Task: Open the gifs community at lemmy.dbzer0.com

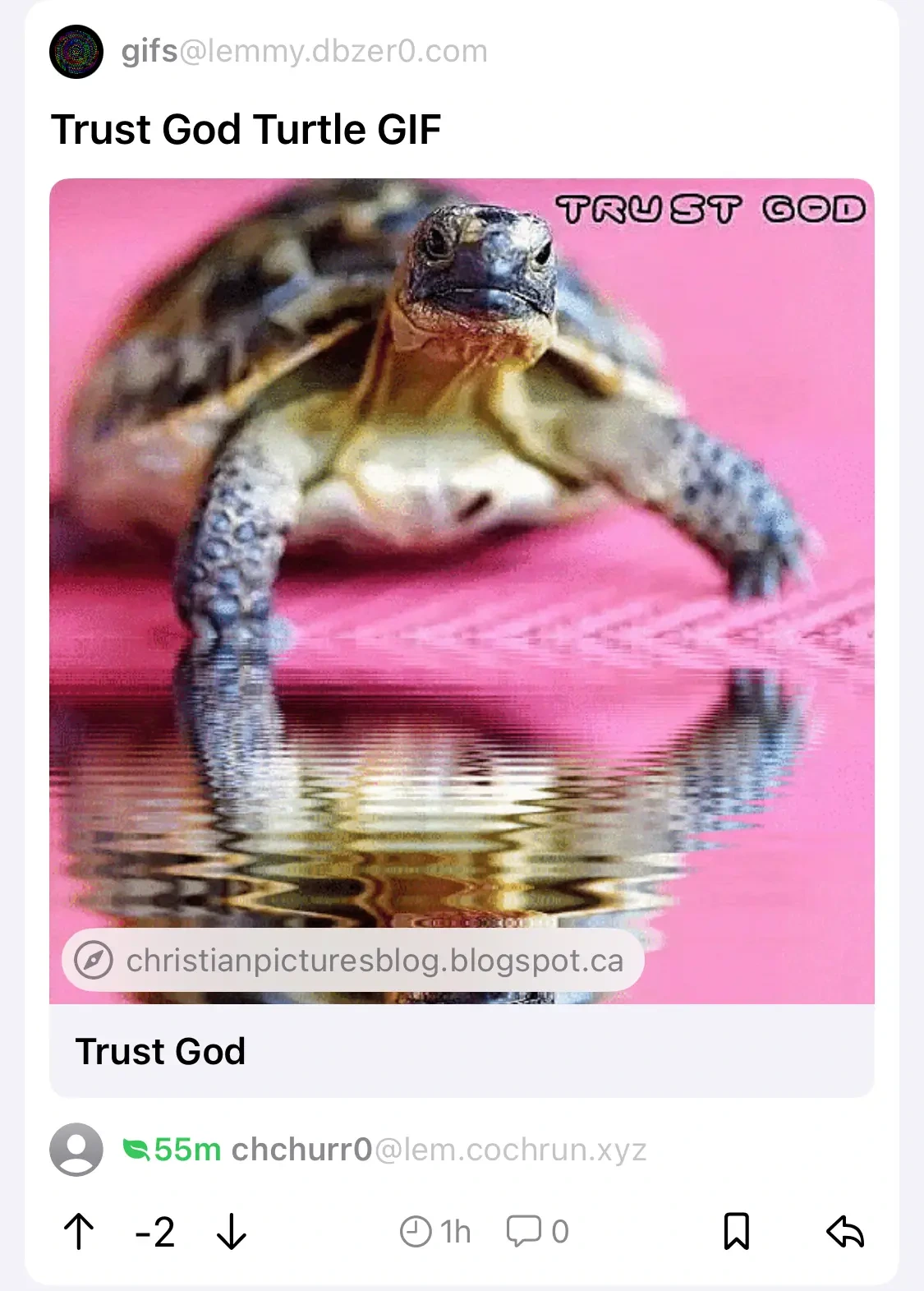Action: click(x=304, y=52)
